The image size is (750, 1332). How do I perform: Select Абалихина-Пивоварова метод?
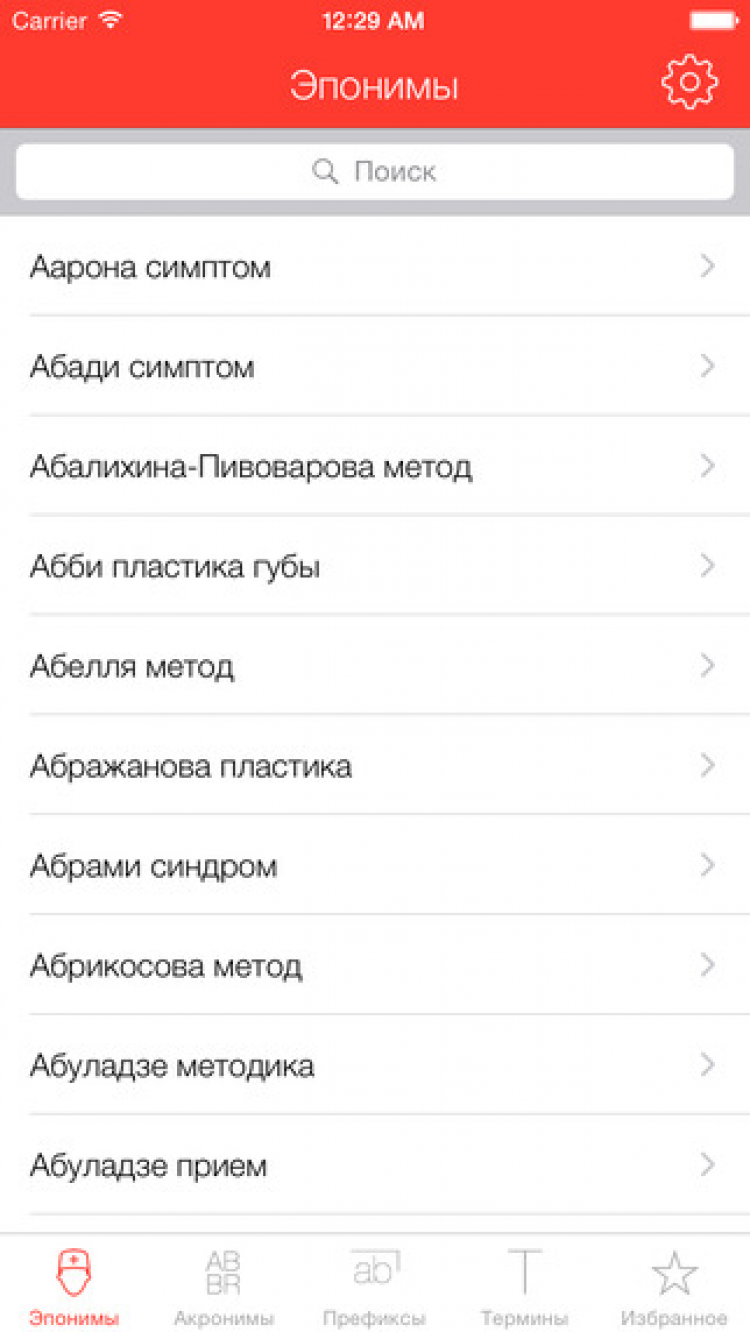click(375, 467)
